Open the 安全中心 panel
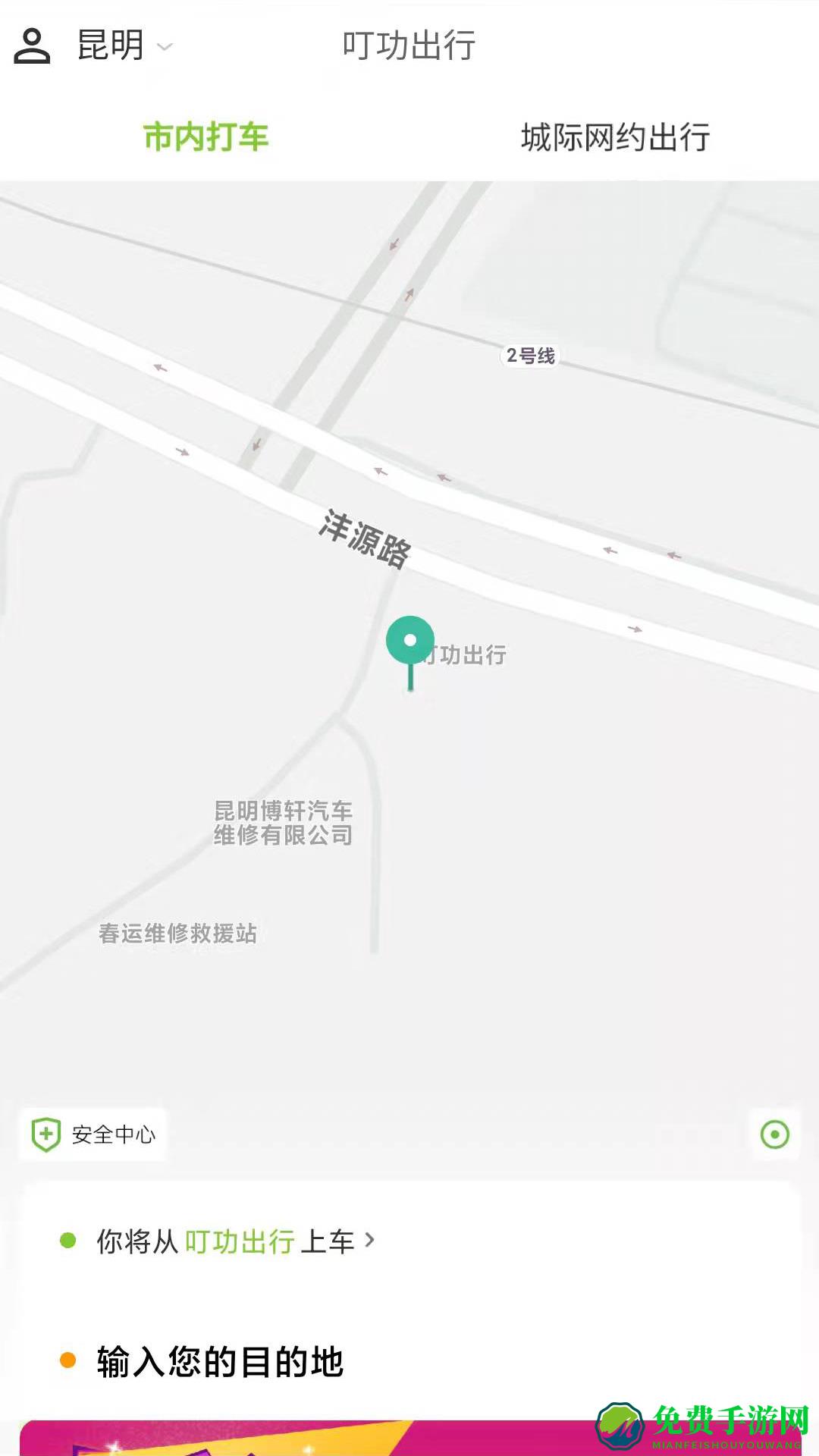Image resolution: width=819 pixels, height=1456 pixels. pyautogui.click(x=93, y=1136)
